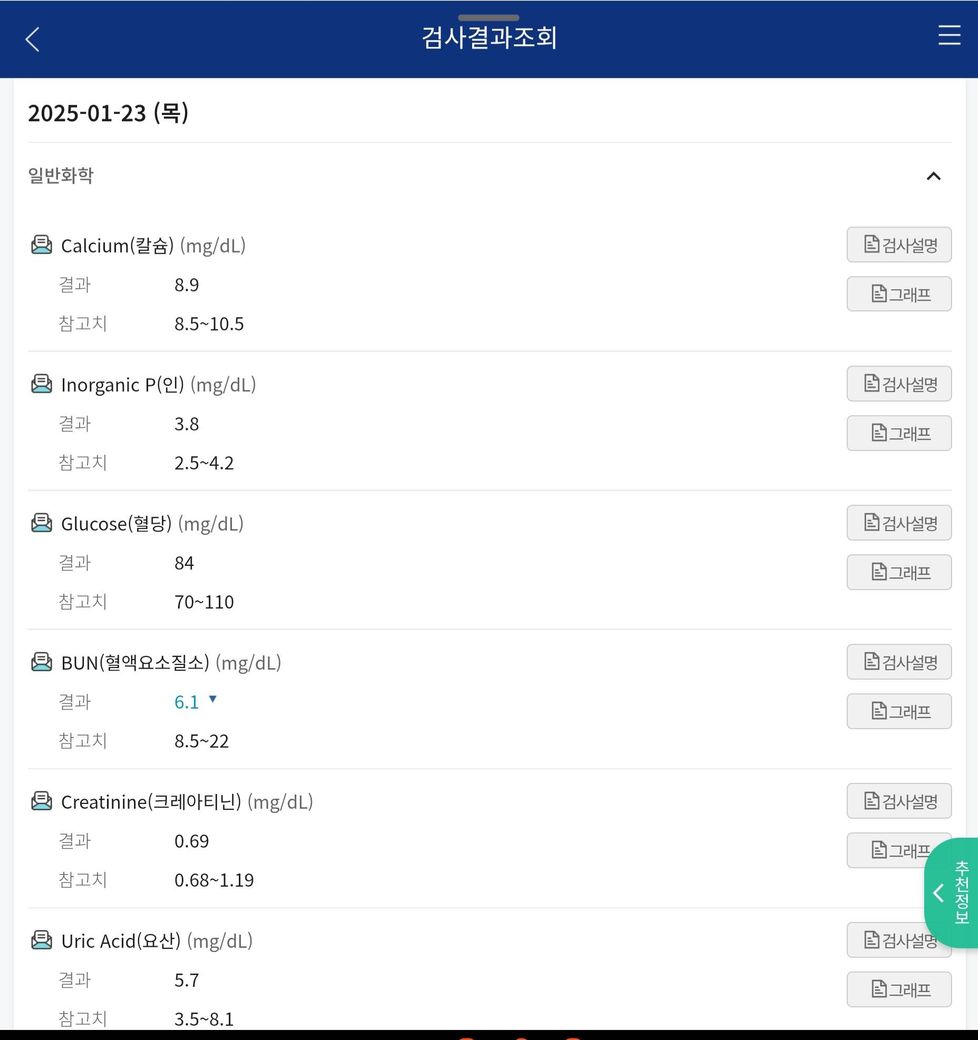Open 검사설명 for Calcium
This screenshot has height=1040, width=978.
[x=899, y=244]
